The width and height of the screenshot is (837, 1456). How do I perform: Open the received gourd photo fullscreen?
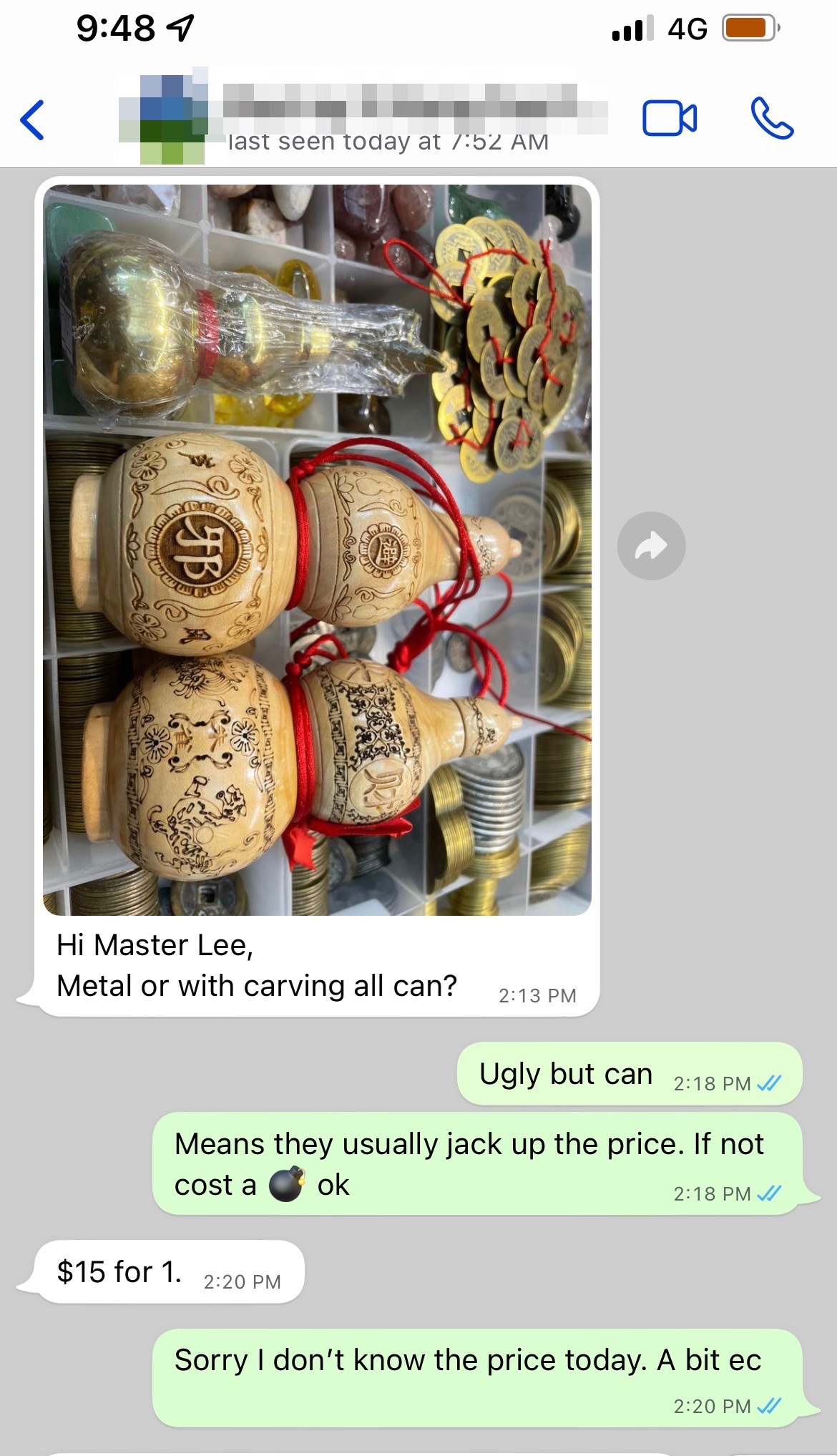pyautogui.click(x=317, y=549)
